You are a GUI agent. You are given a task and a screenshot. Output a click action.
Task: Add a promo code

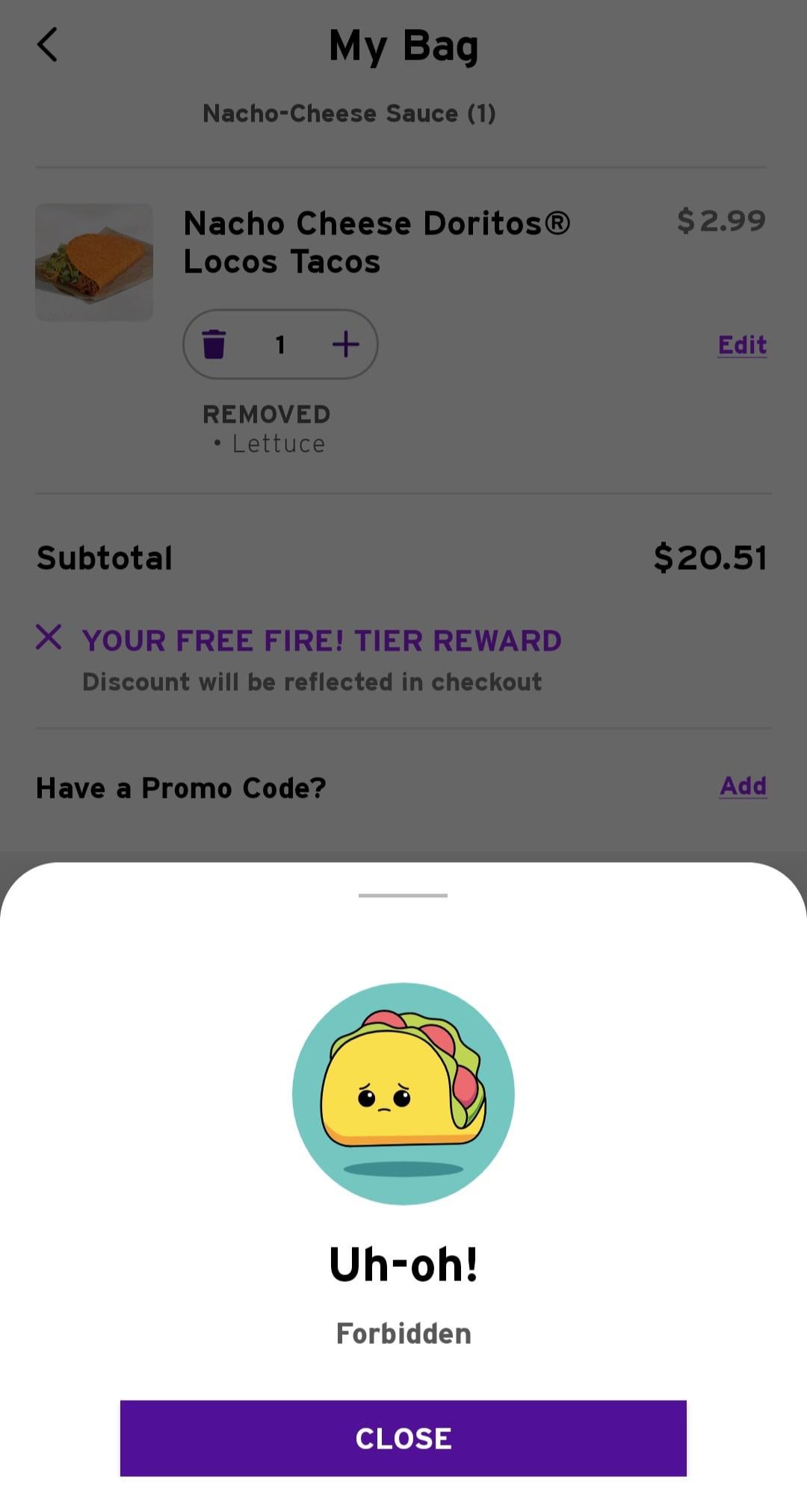click(x=743, y=786)
